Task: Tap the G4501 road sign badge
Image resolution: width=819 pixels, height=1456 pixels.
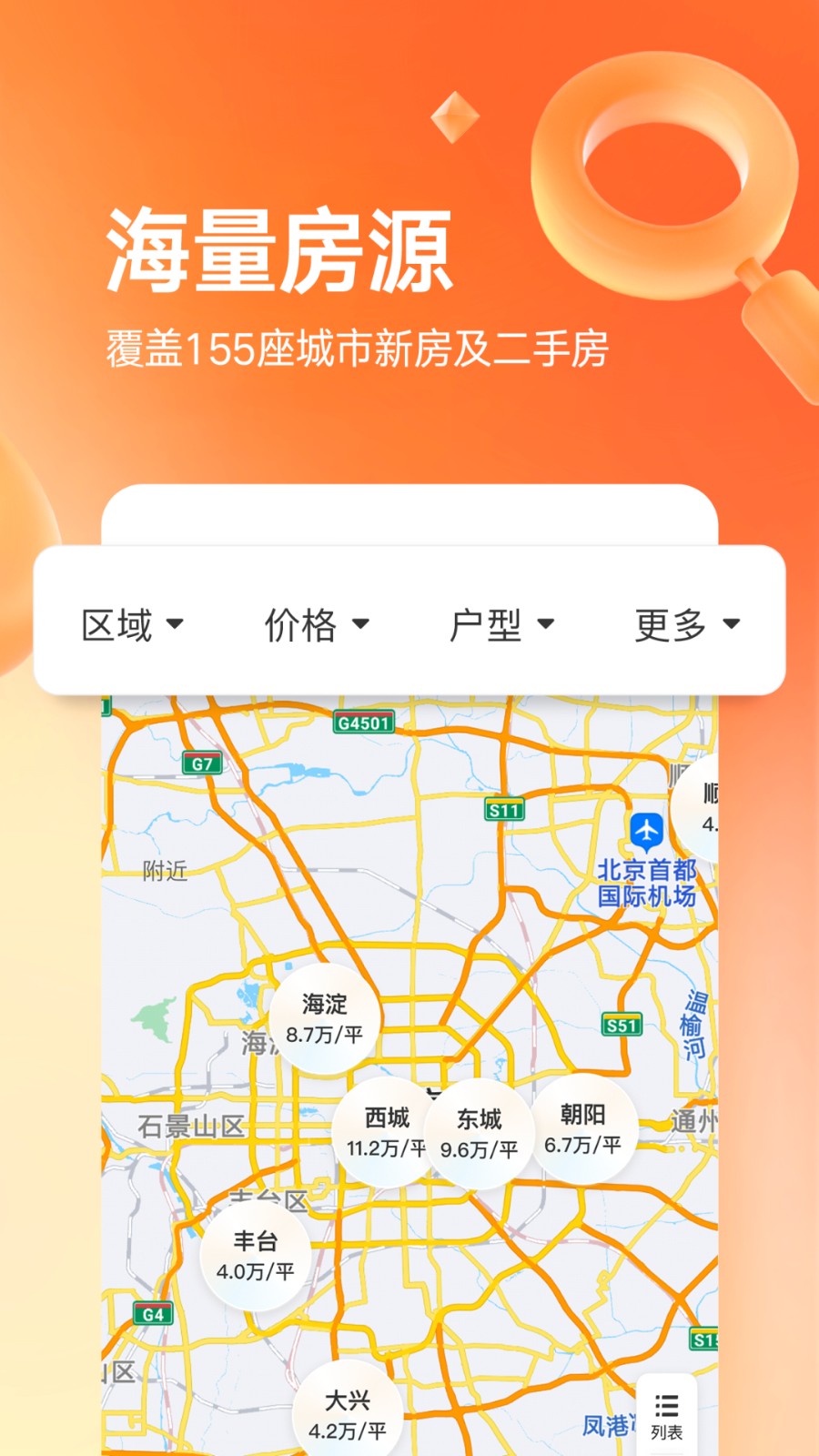Action: (x=363, y=723)
